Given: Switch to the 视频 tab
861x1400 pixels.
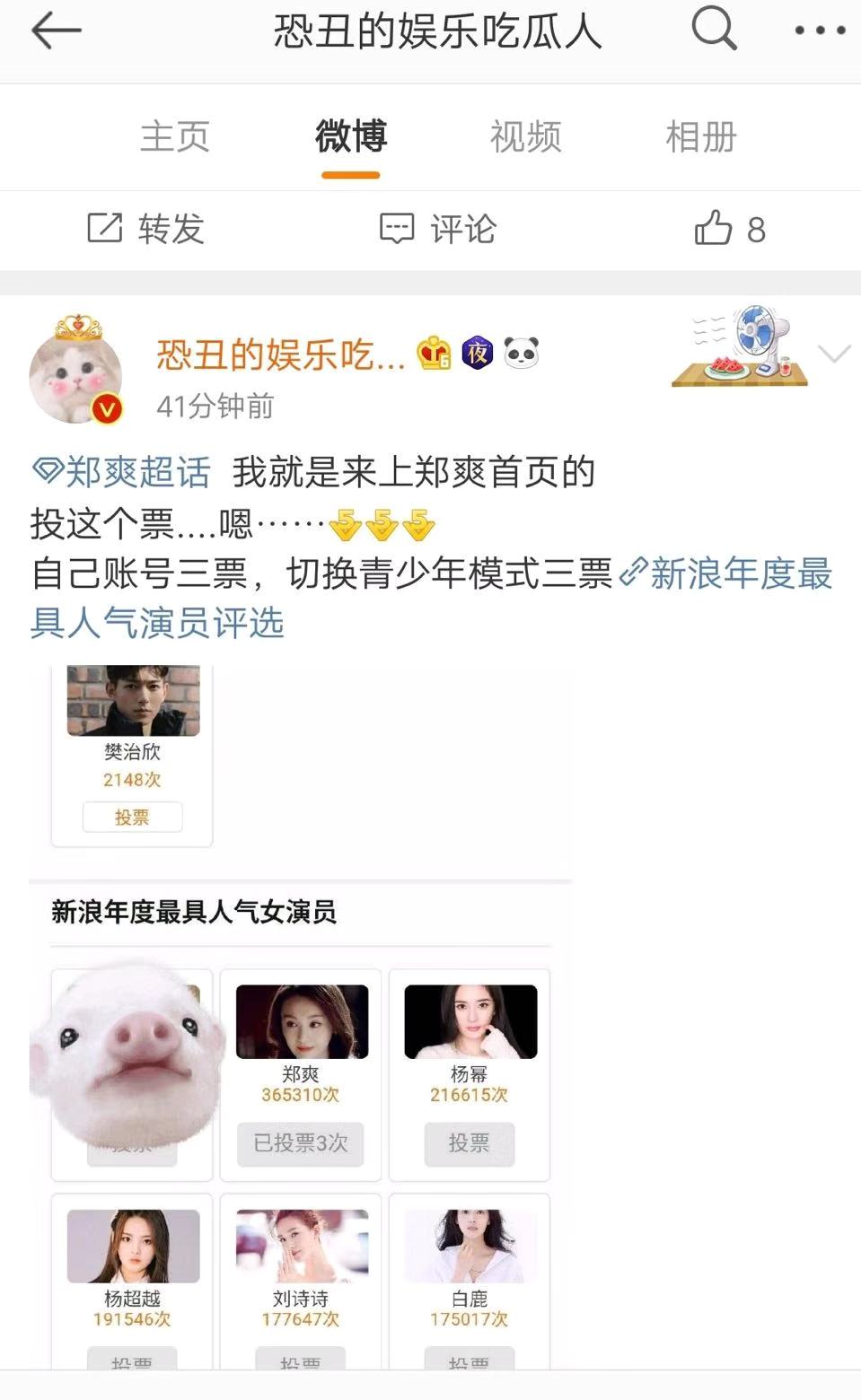Looking at the screenshot, I should click(525, 137).
